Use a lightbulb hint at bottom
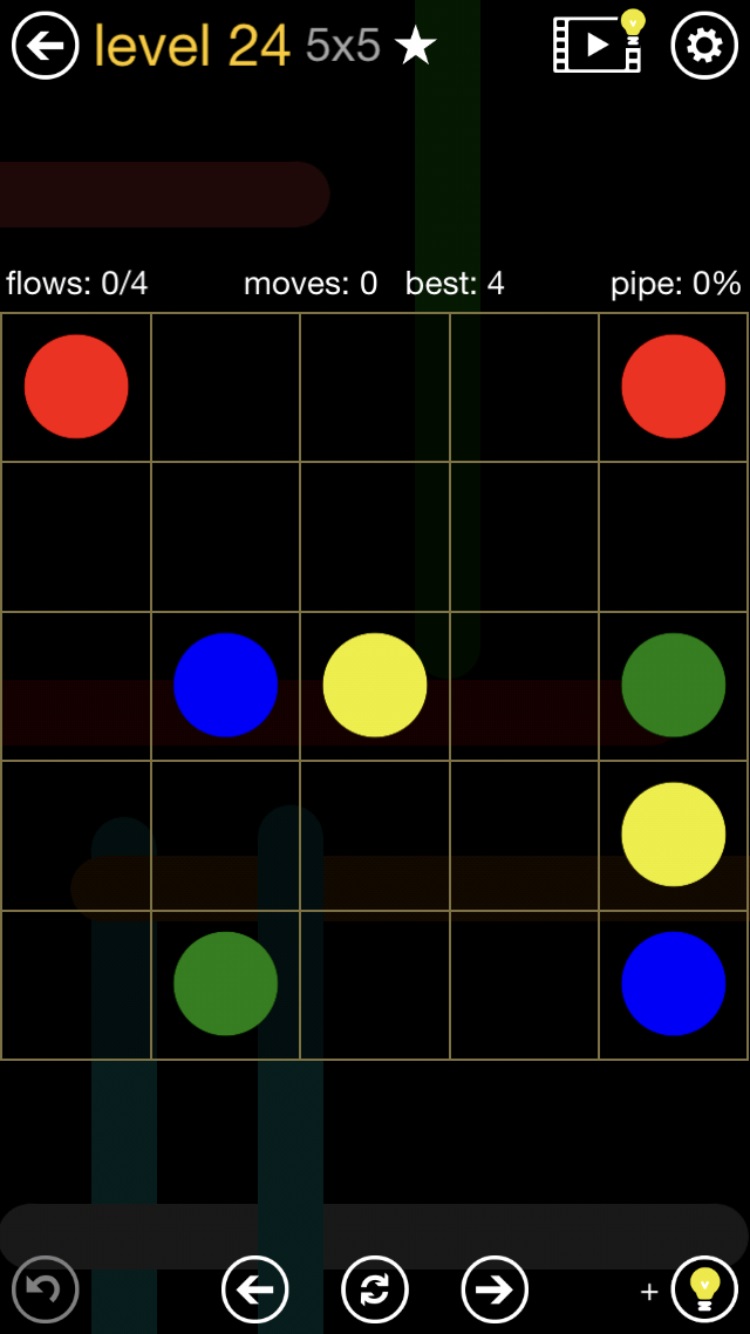The width and height of the screenshot is (750, 1334). tap(704, 1289)
